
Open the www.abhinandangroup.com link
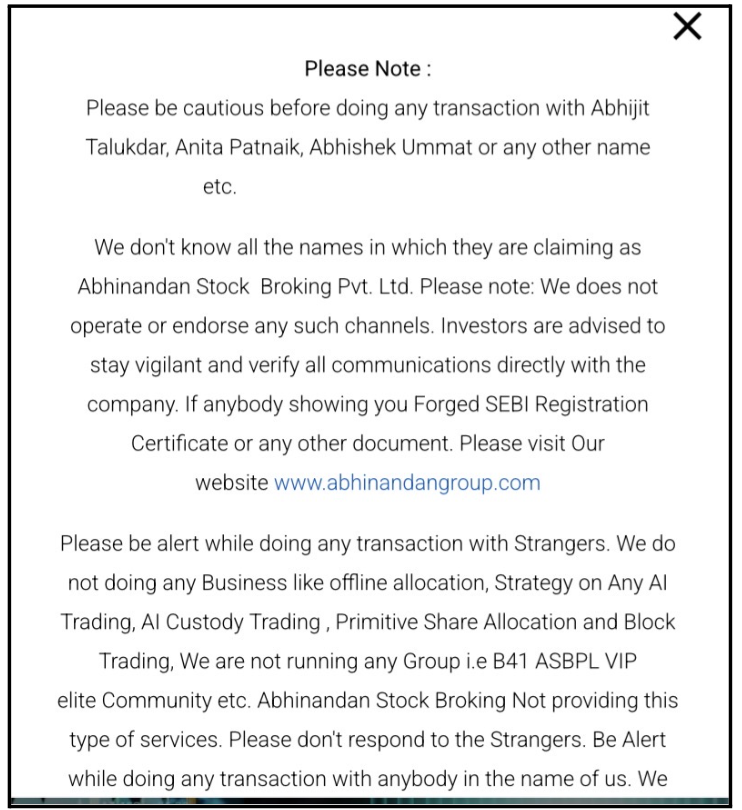(407, 482)
